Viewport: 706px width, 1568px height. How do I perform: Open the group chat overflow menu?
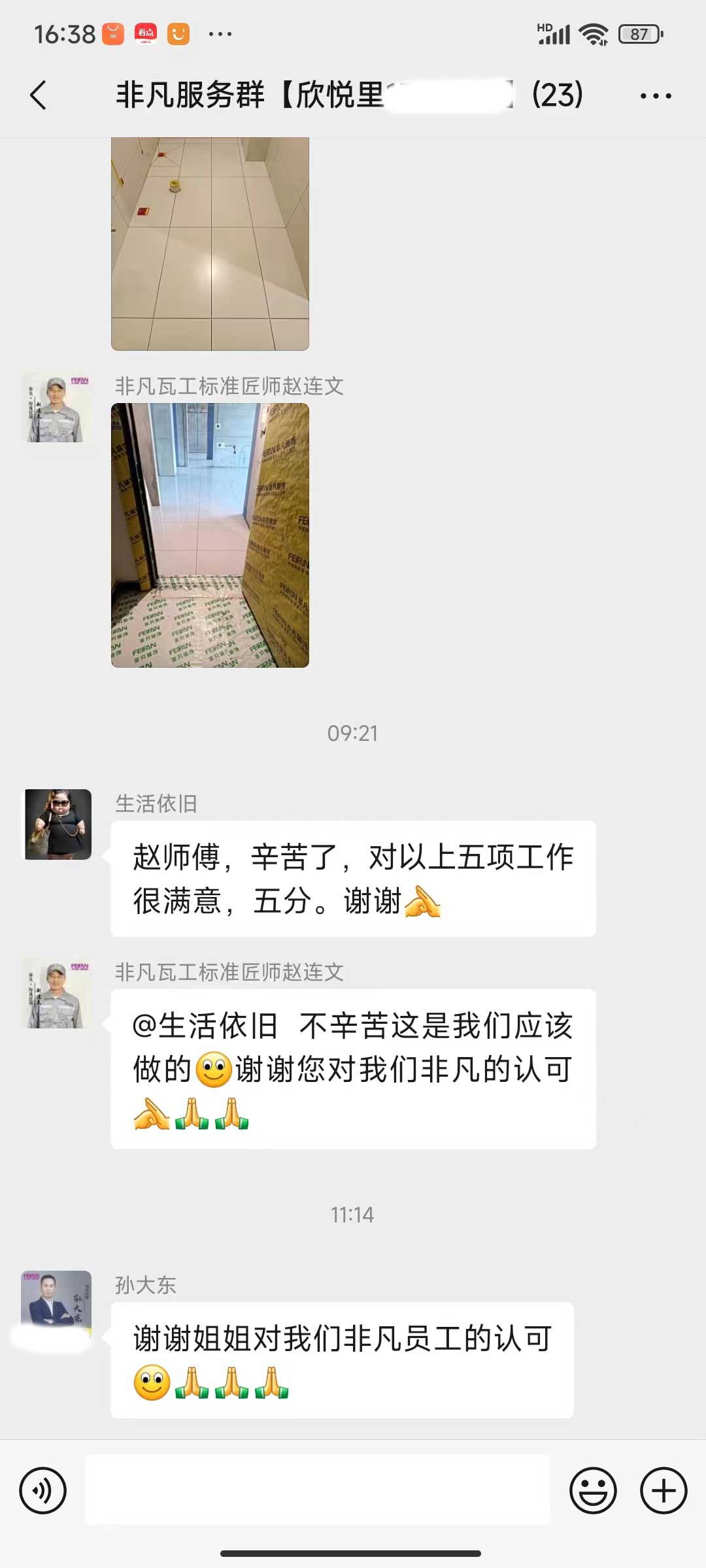655,96
